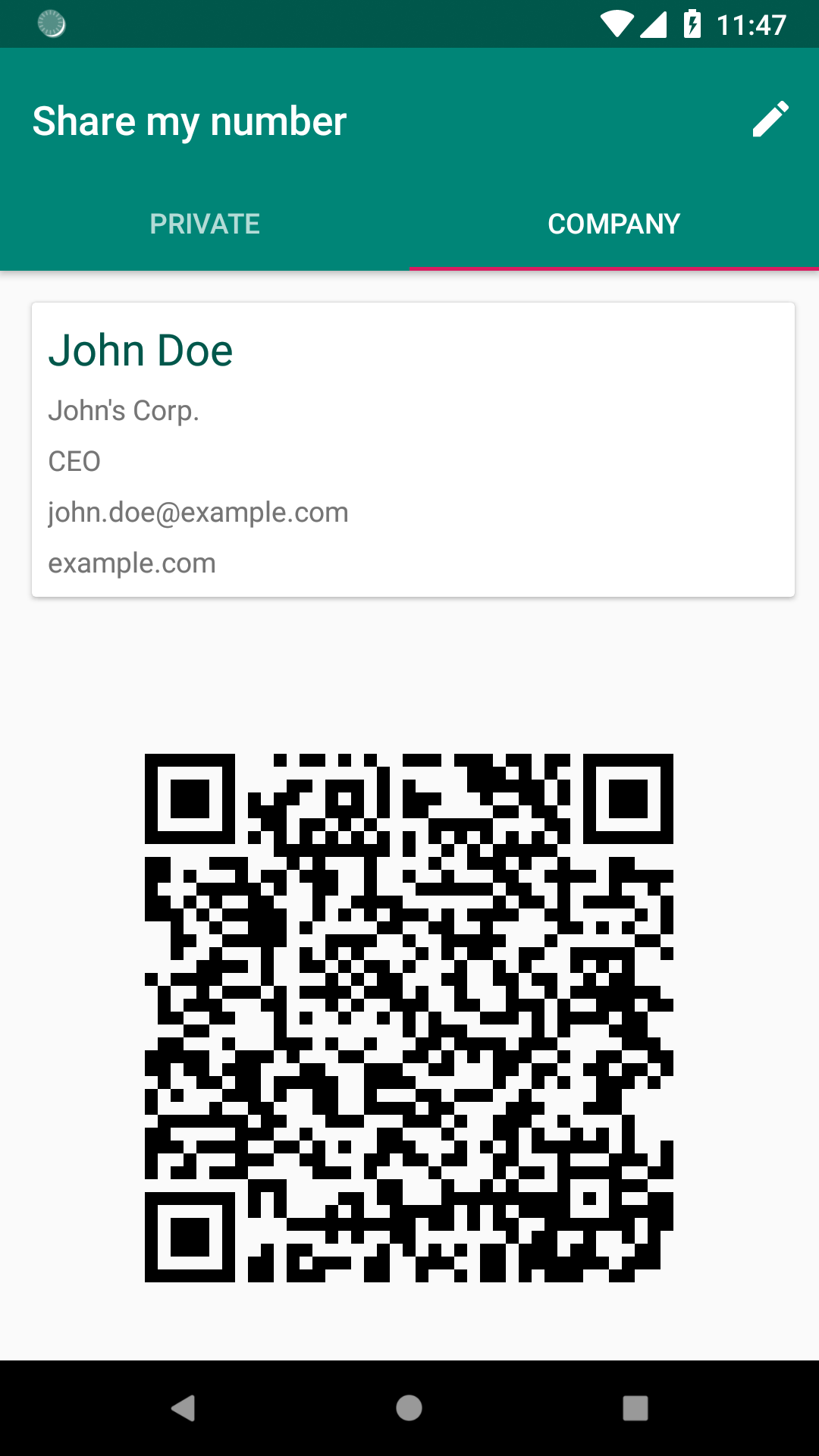Select the Company tab
Image resolution: width=819 pixels, height=1456 pixels.
tap(614, 224)
